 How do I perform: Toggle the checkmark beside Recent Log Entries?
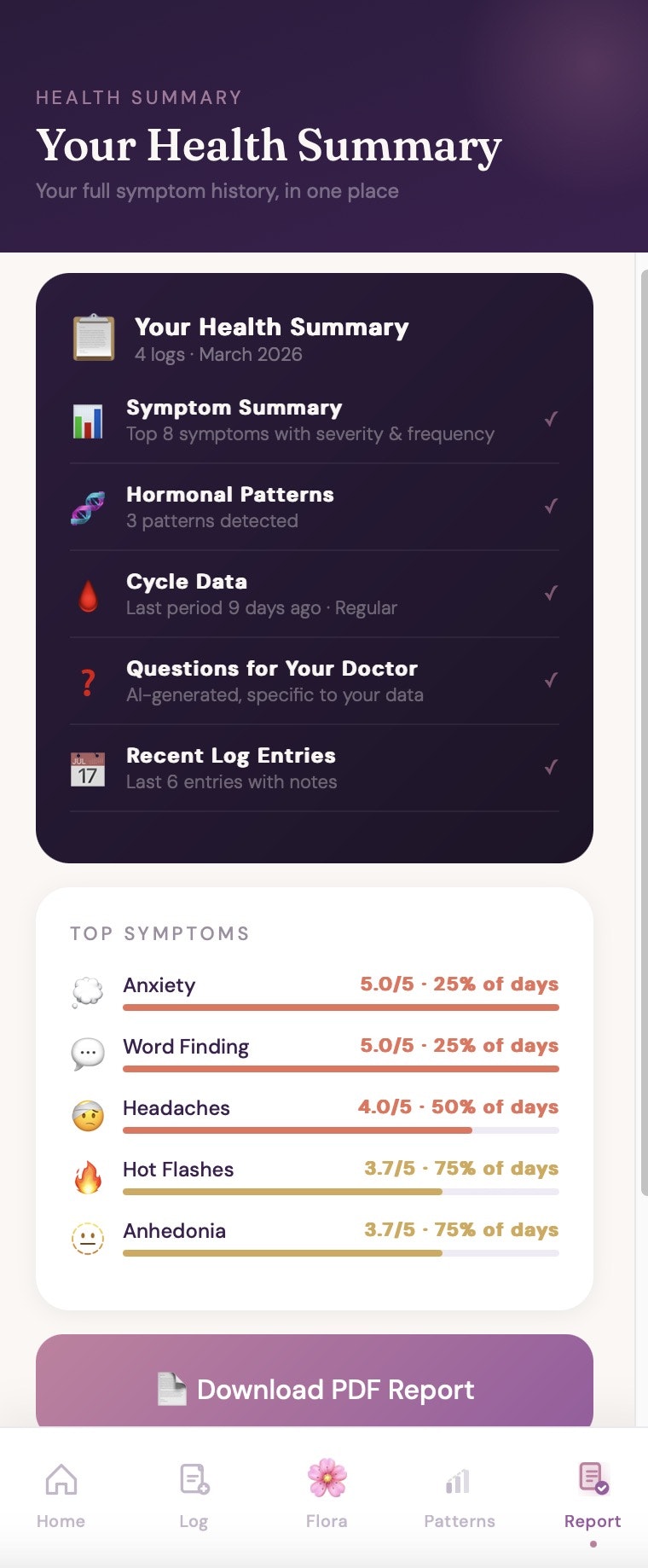point(551,768)
